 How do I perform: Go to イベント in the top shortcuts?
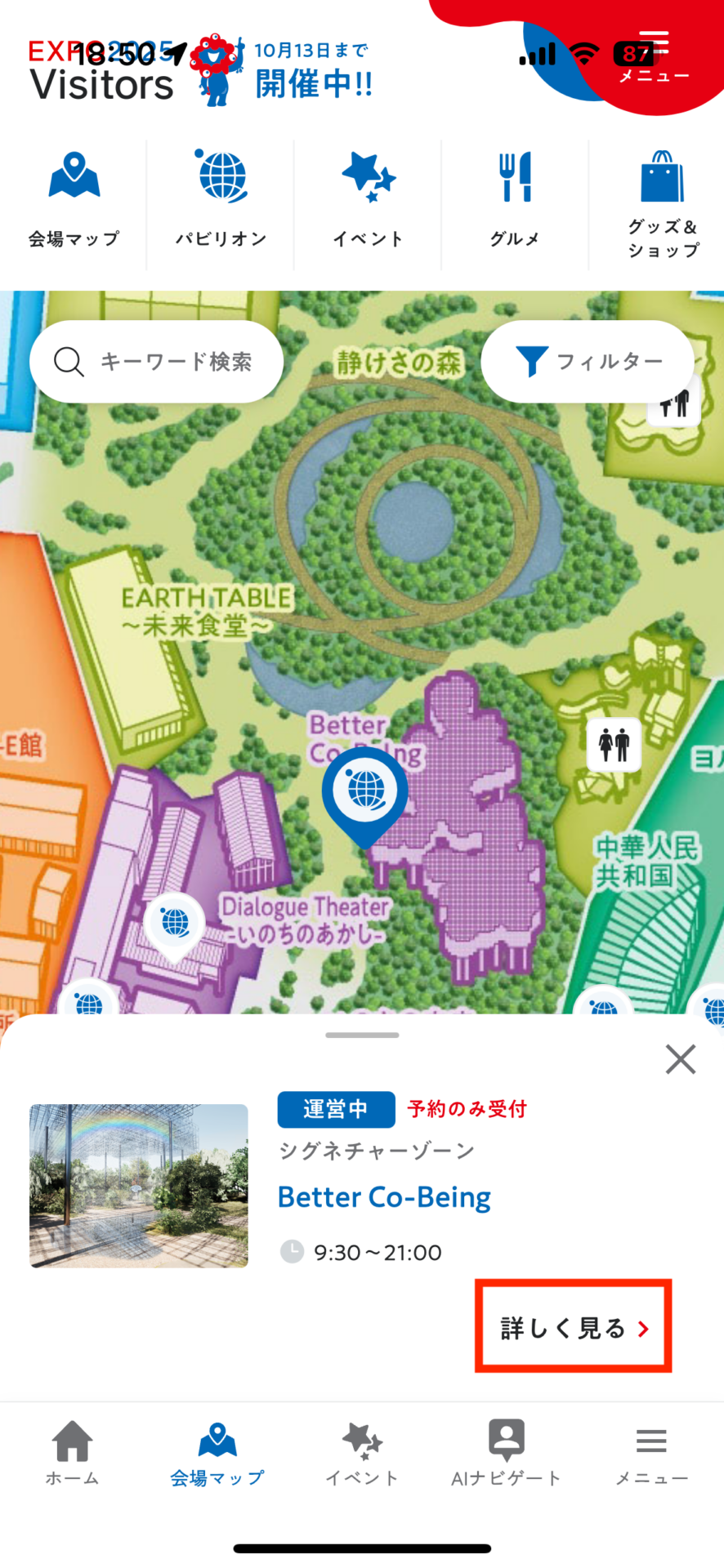(x=368, y=200)
